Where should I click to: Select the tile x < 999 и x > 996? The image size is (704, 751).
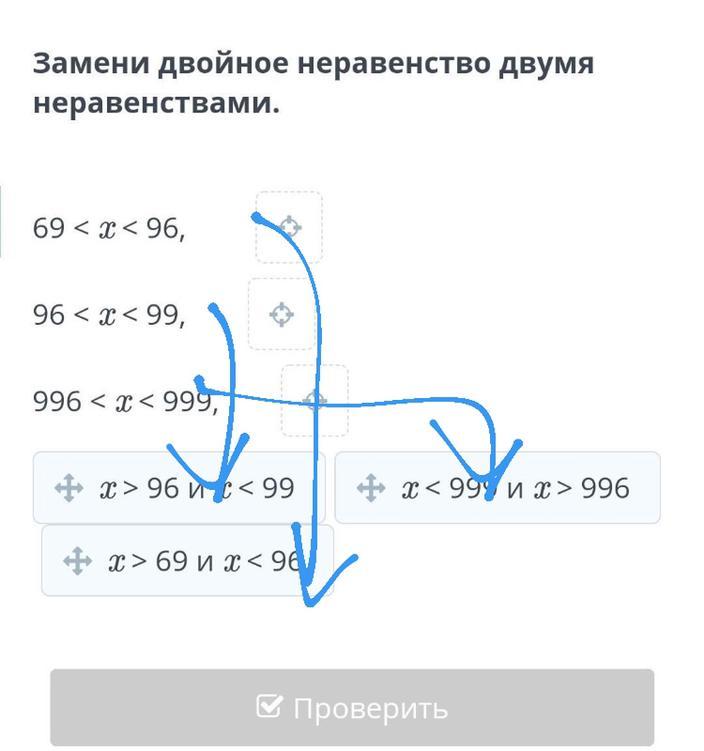pos(497,488)
